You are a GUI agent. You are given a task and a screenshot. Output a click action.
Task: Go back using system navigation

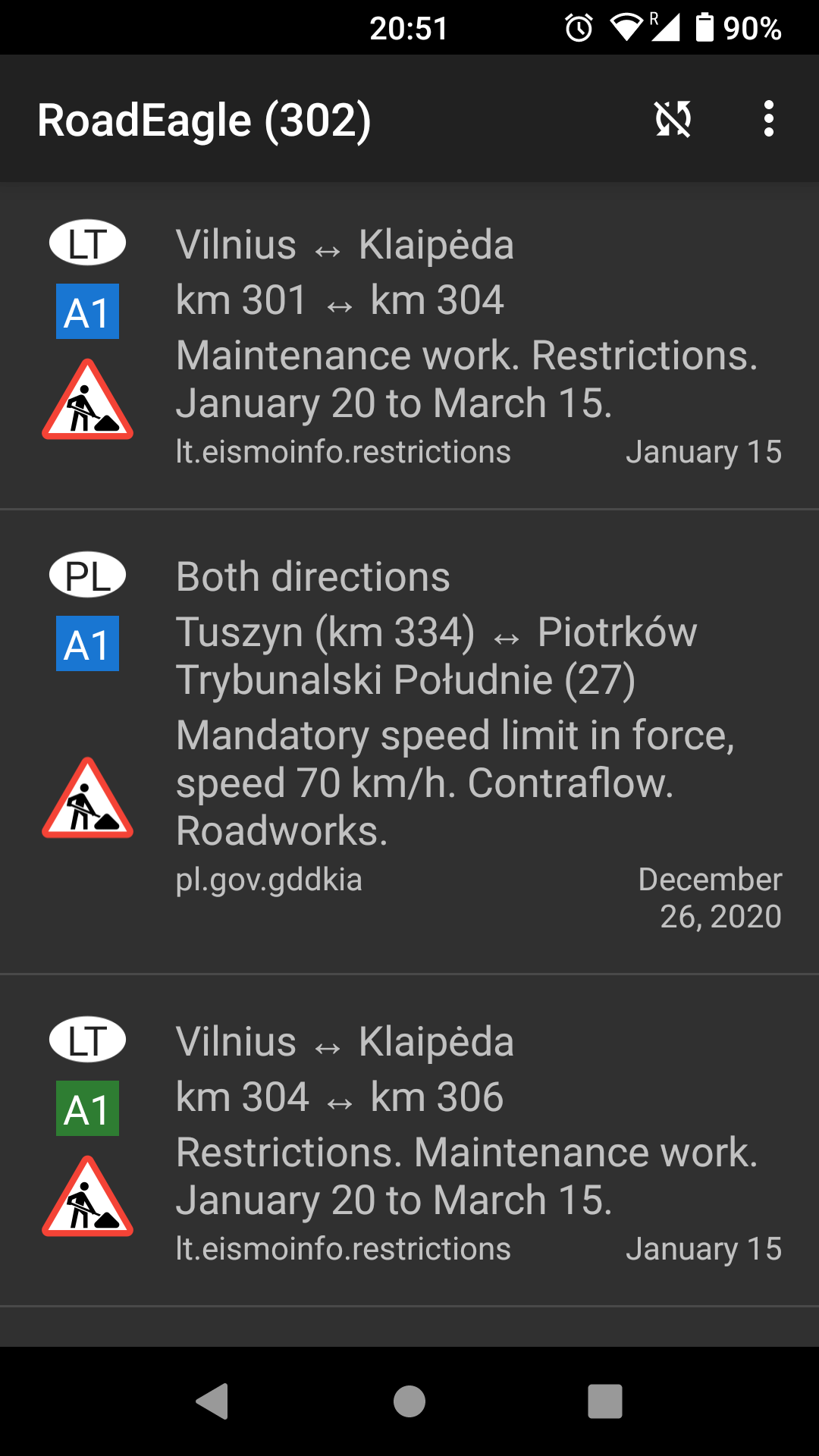(213, 1401)
